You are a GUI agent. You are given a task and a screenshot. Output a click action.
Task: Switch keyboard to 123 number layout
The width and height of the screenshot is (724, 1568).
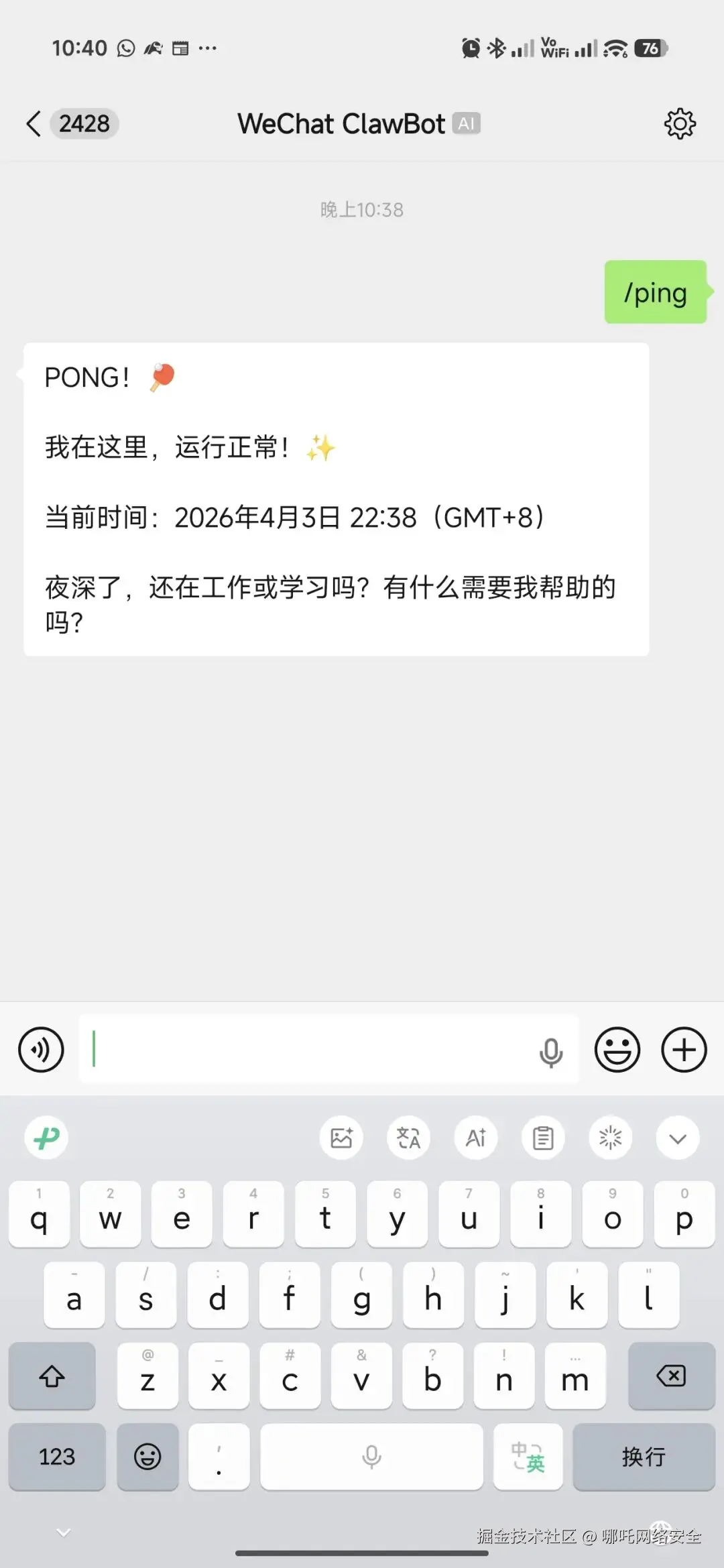(57, 1457)
